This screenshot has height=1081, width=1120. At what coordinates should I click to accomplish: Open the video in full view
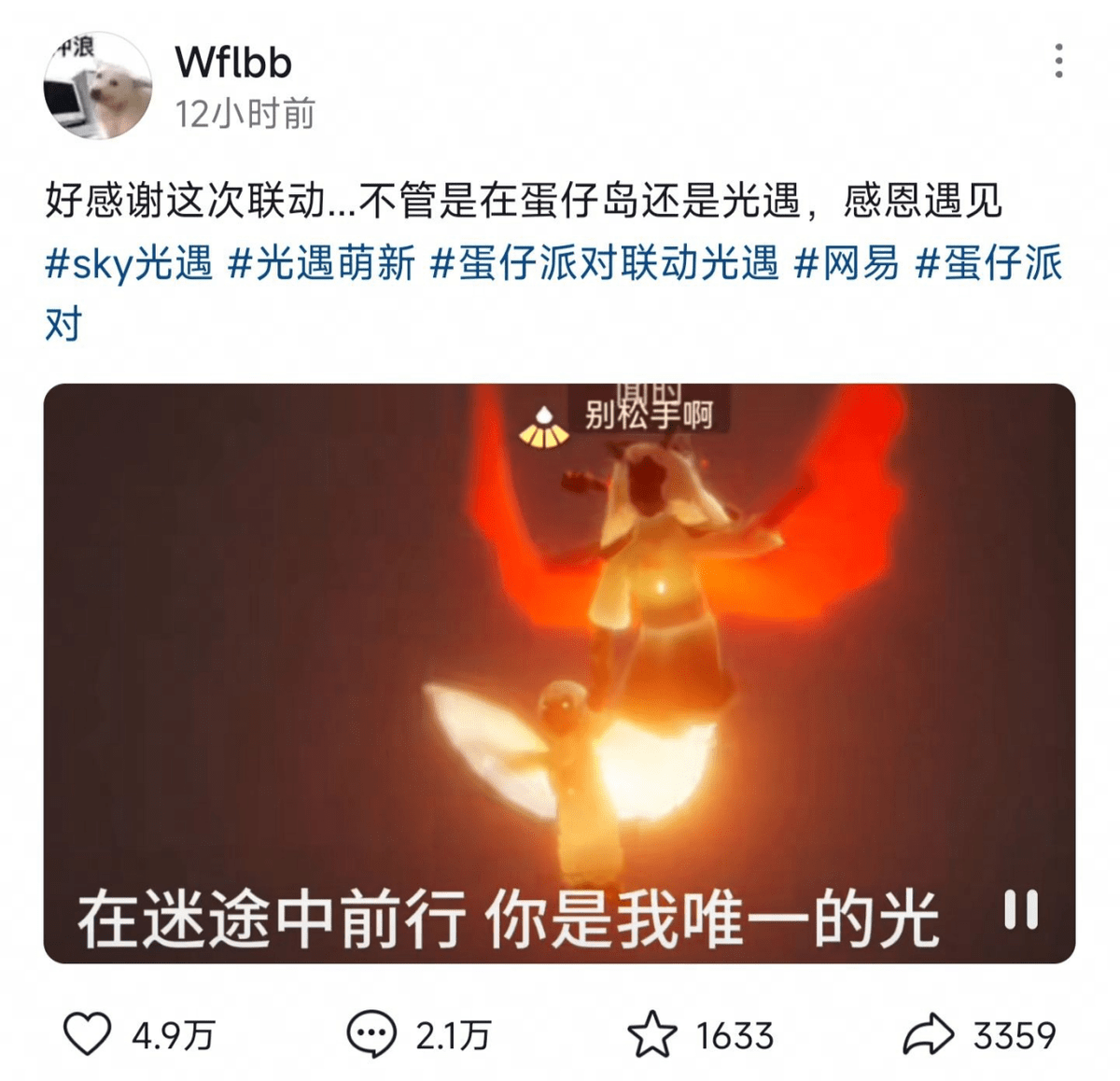(558, 653)
